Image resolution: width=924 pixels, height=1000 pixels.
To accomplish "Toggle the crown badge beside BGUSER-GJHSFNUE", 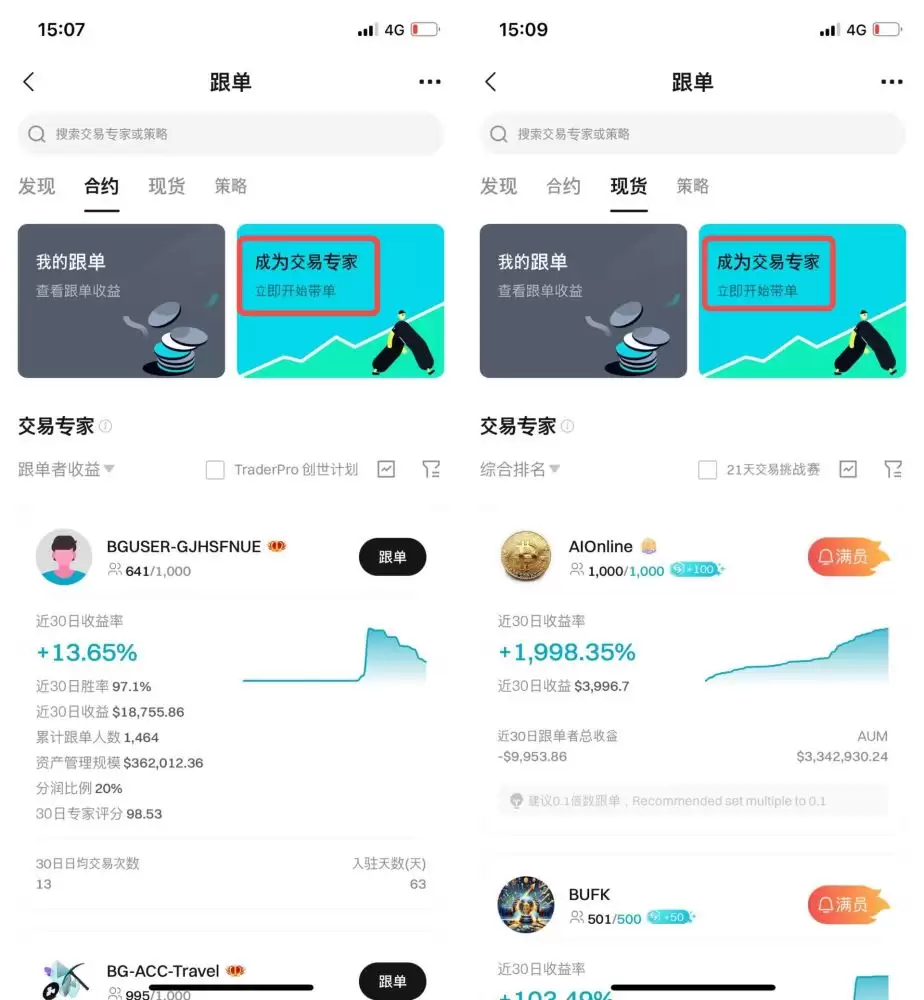I will pyautogui.click(x=276, y=546).
